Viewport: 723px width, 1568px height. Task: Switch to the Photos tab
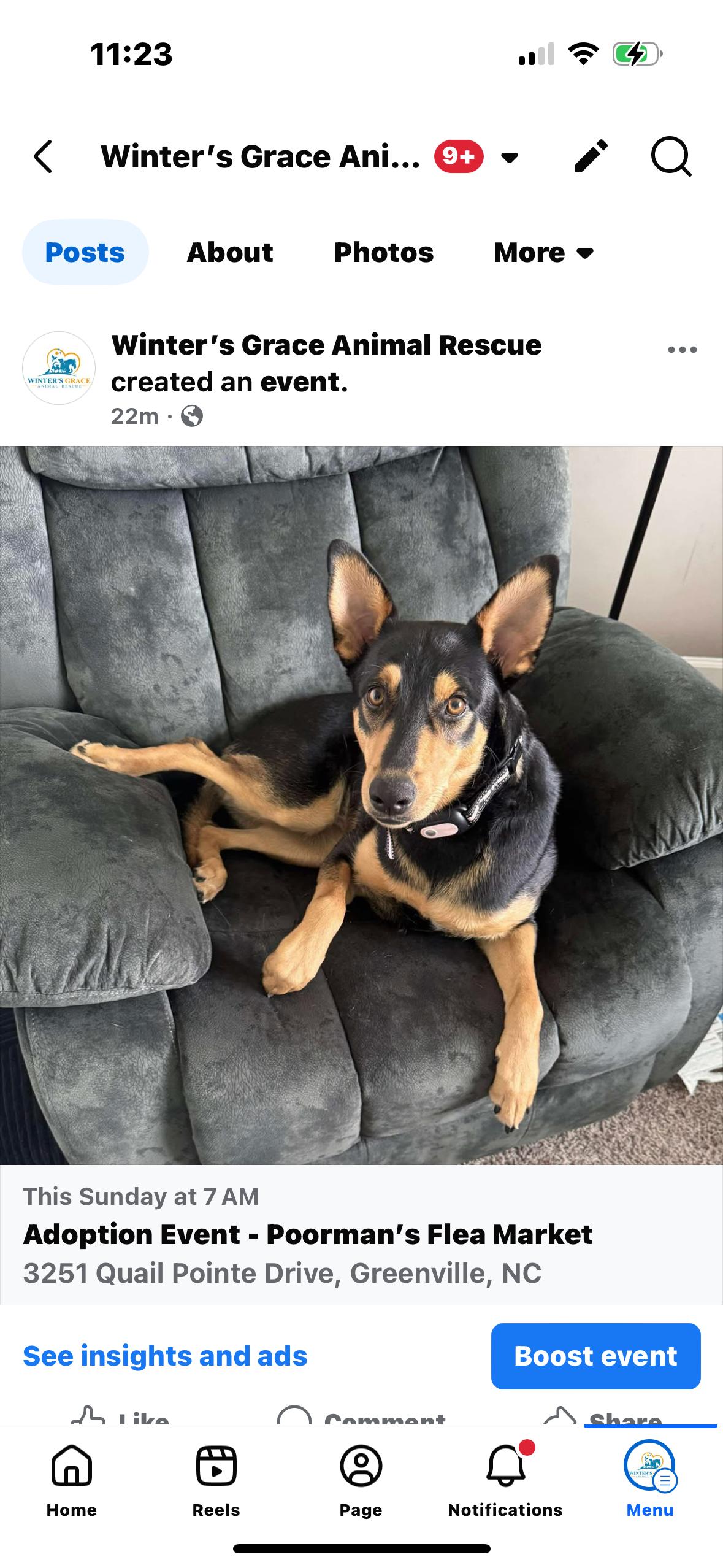tap(383, 252)
